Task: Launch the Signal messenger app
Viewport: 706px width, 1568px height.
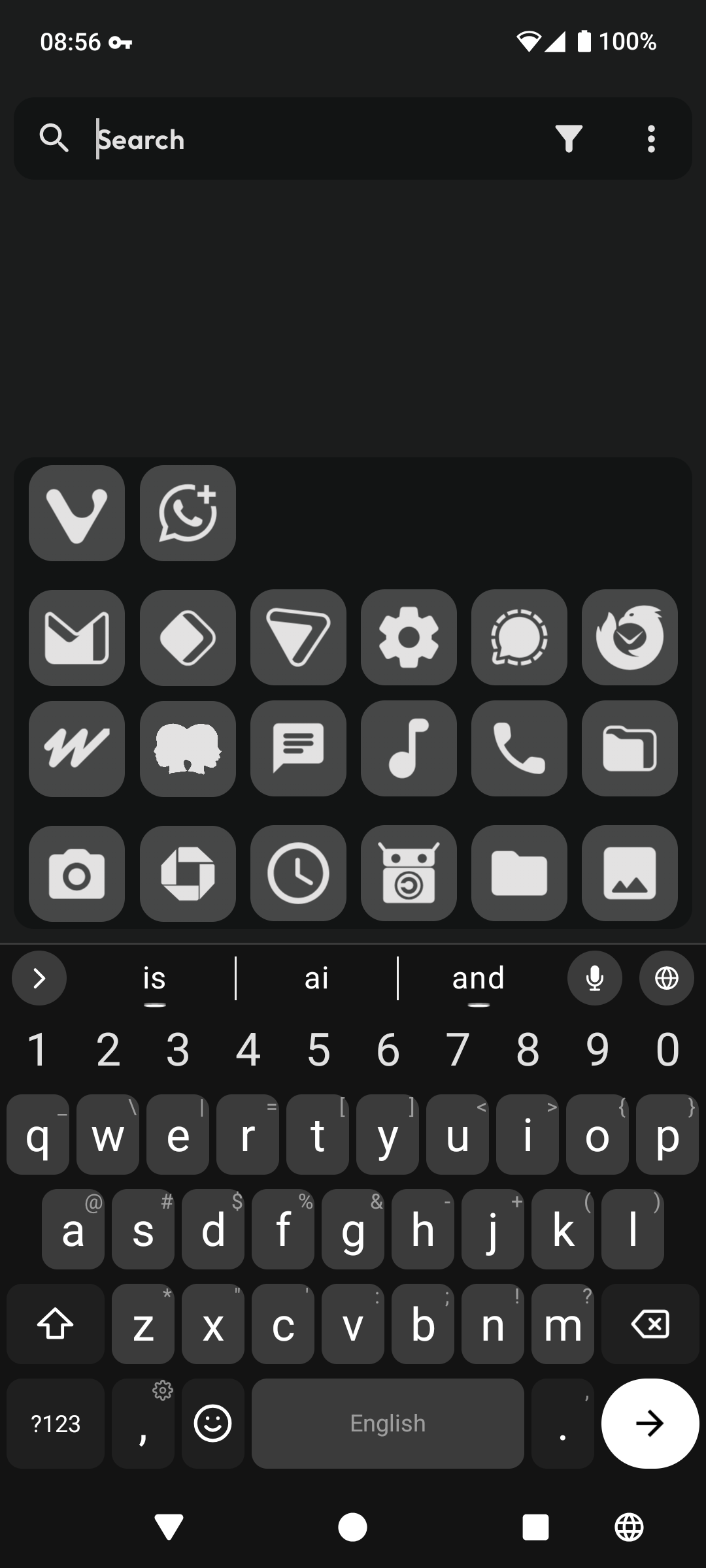Action: point(519,638)
